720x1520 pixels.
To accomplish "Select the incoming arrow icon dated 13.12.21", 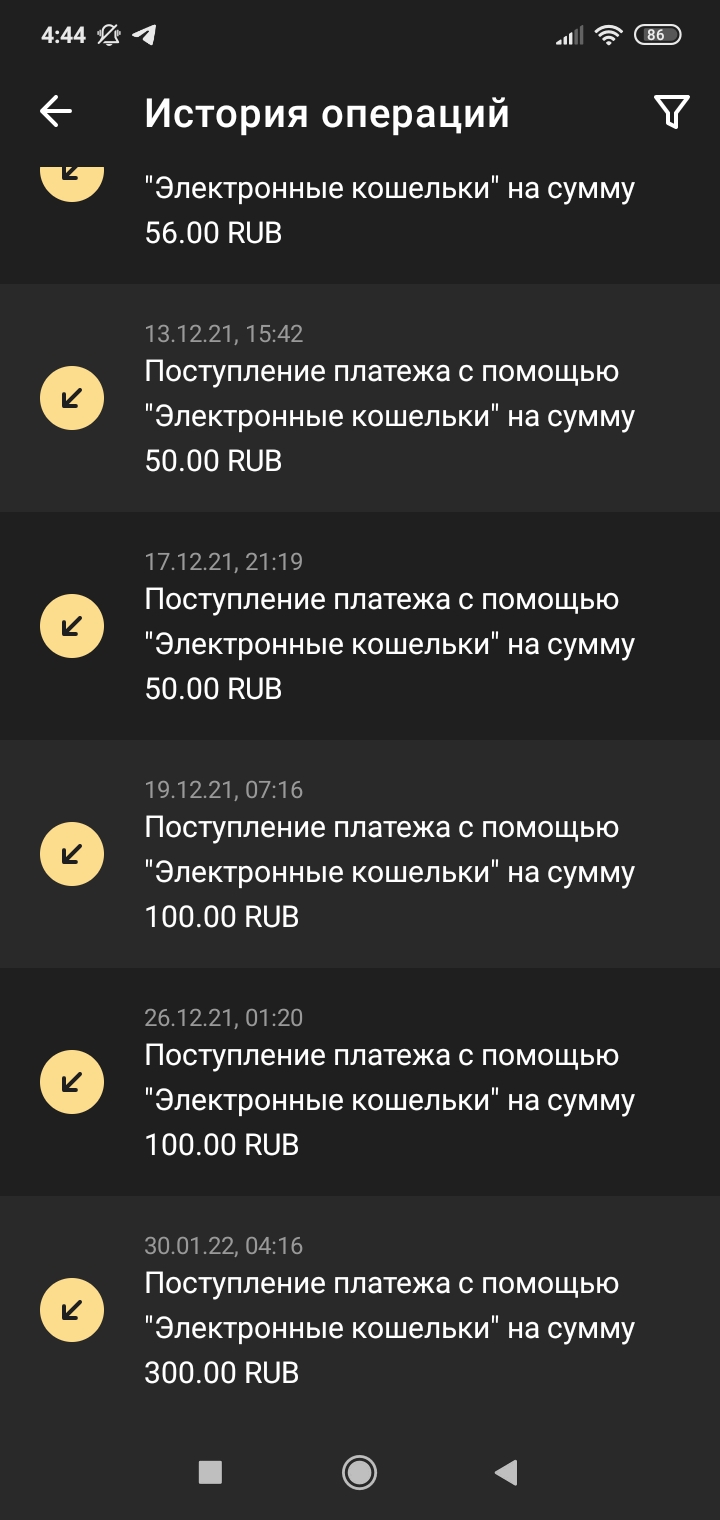I will pos(71,397).
